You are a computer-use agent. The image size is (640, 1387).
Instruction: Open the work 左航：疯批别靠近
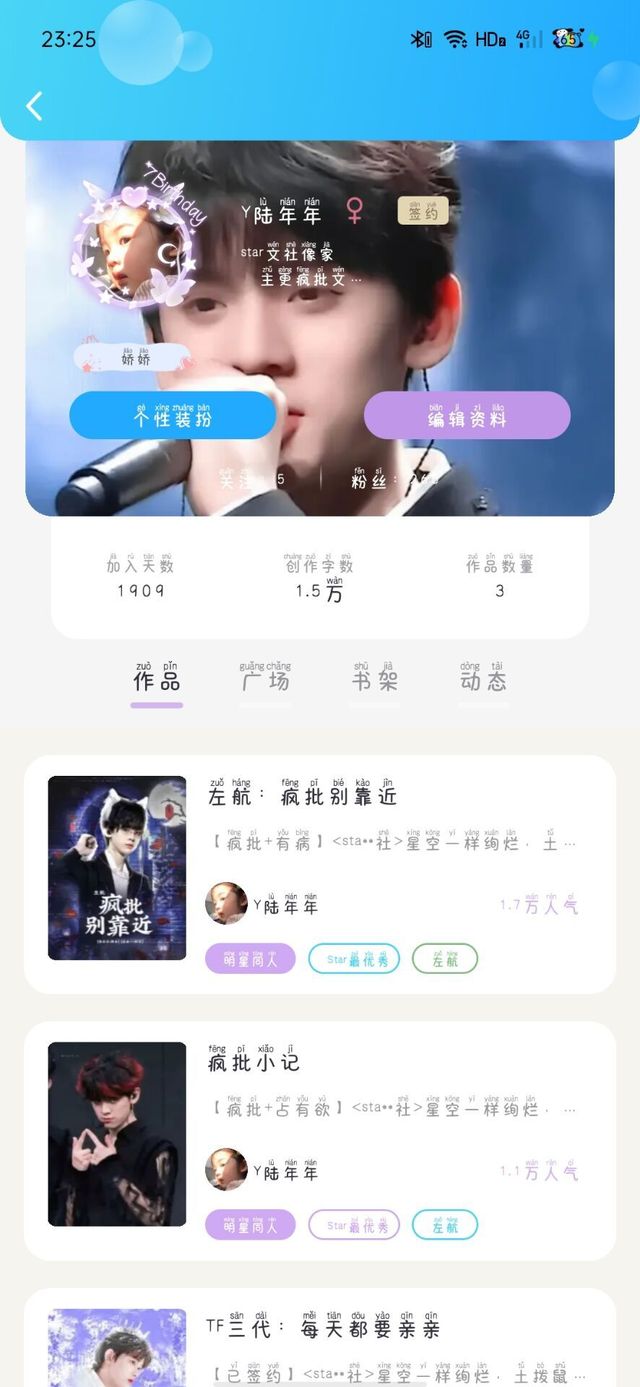click(302, 795)
